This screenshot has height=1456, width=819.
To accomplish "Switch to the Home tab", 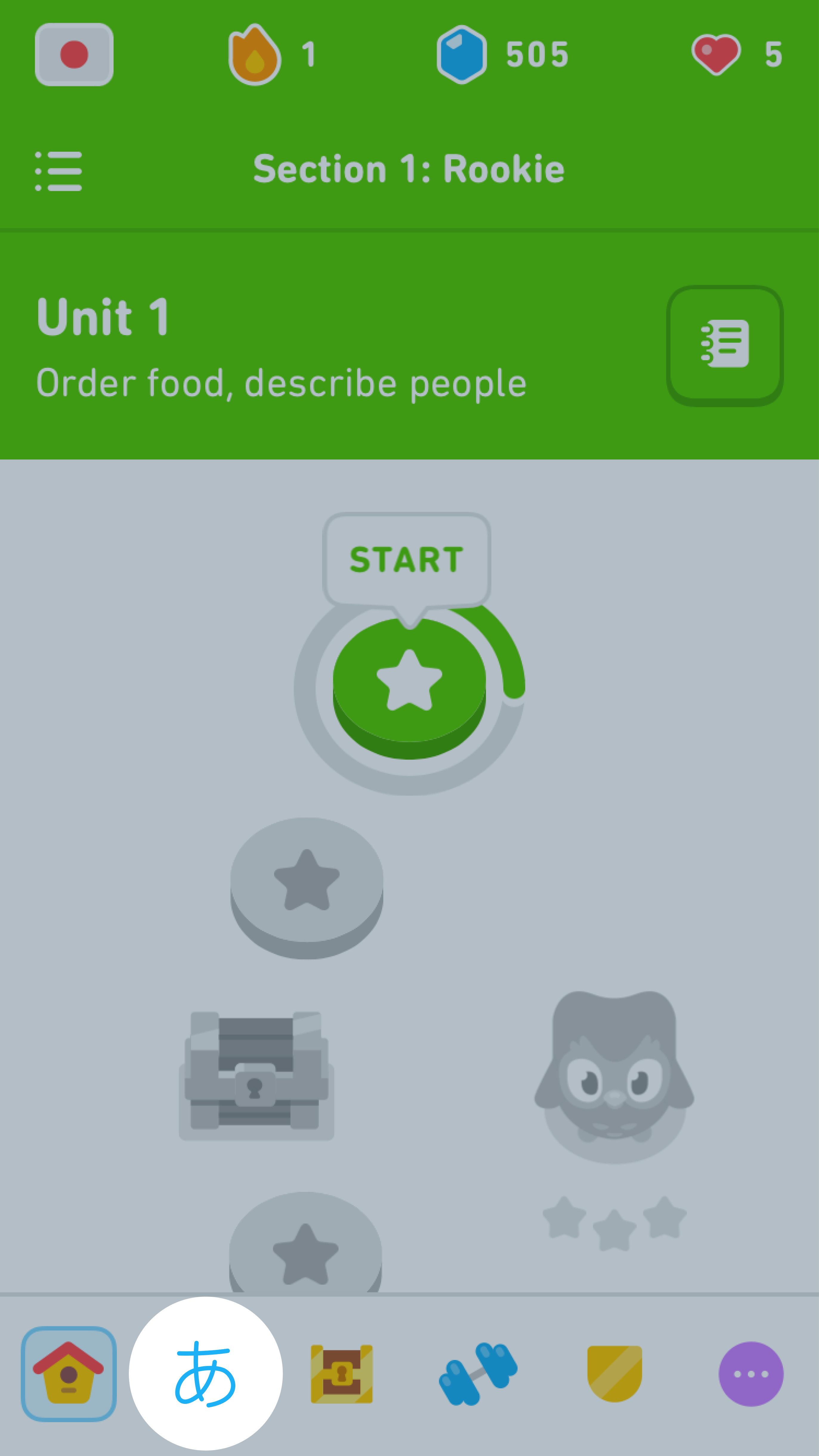I will (x=69, y=1373).
